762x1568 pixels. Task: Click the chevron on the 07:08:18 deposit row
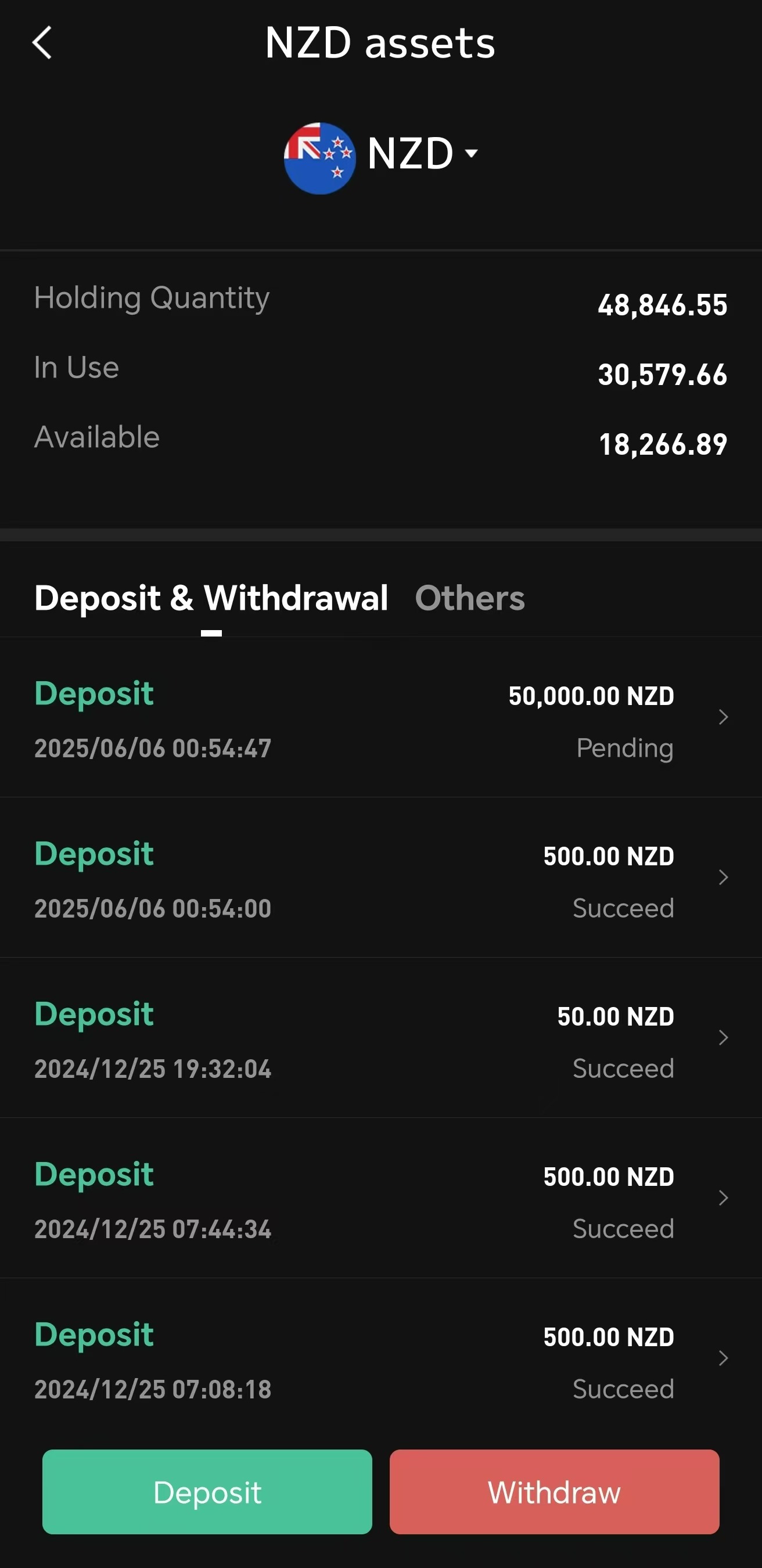click(723, 1358)
